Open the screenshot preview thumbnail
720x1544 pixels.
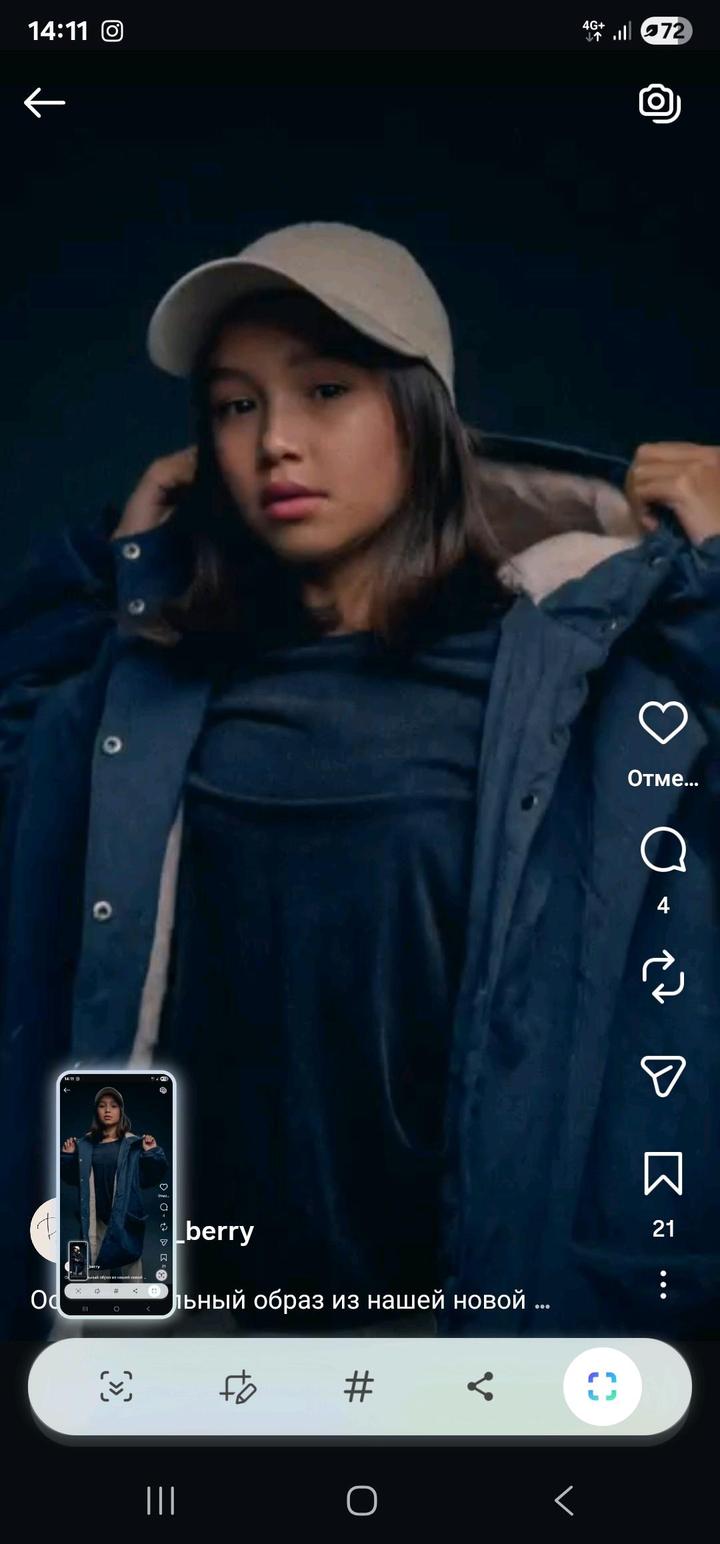[116, 1193]
